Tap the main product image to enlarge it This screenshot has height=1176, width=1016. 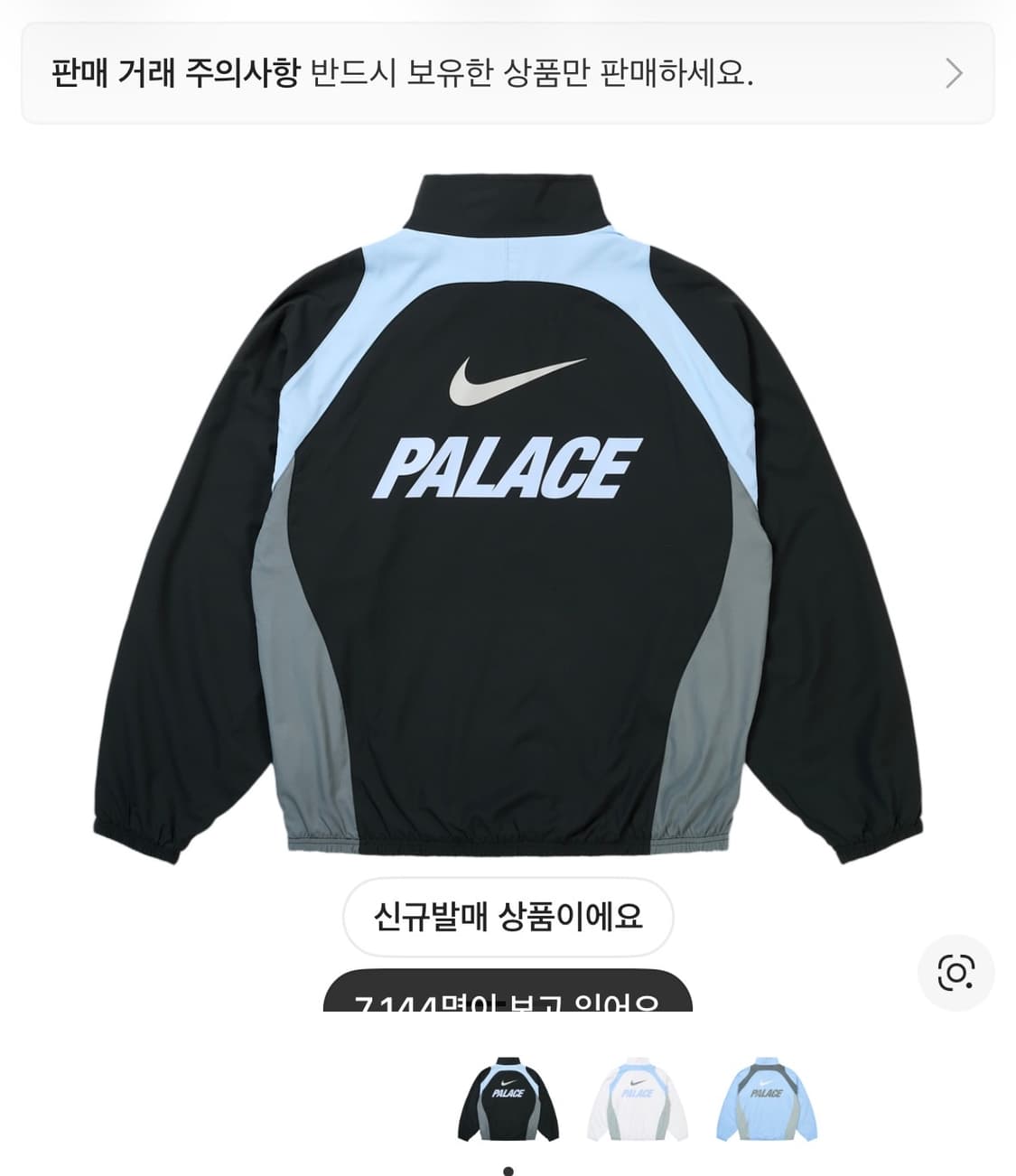(x=506, y=506)
